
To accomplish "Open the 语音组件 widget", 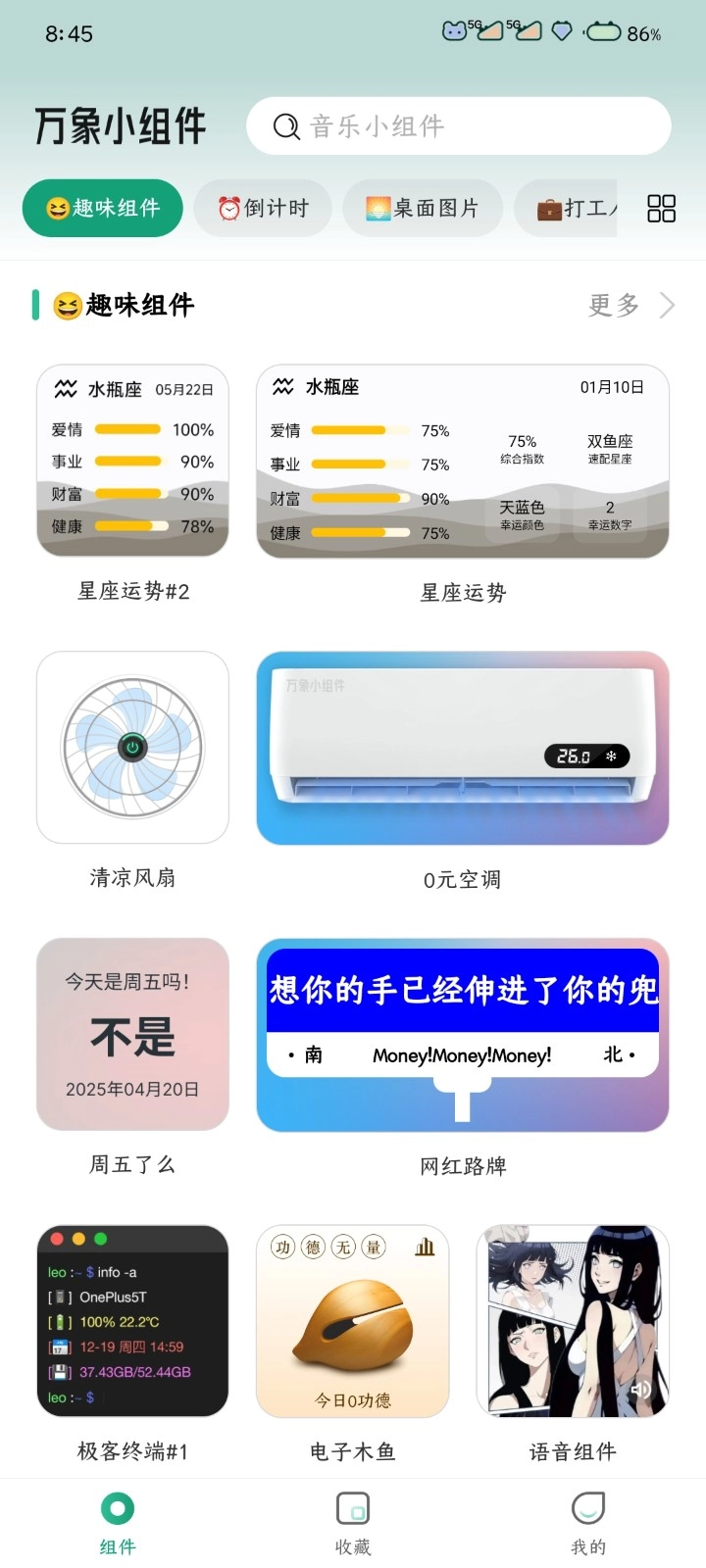I will (573, 1321).
